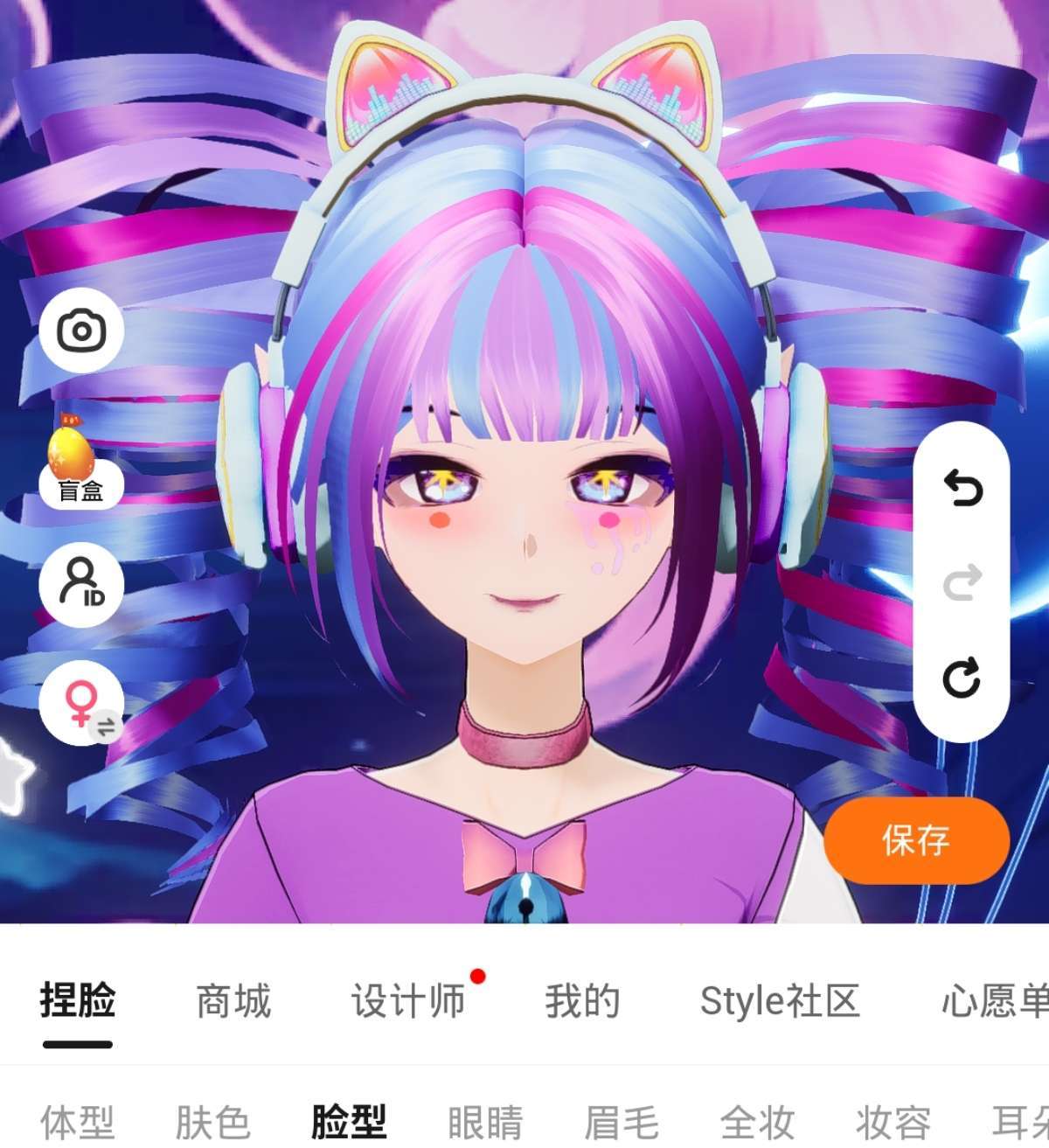Switch to the 商城 tab
The height and width of the screenshot is (1148, 1049).
[x=233, y=1001]
